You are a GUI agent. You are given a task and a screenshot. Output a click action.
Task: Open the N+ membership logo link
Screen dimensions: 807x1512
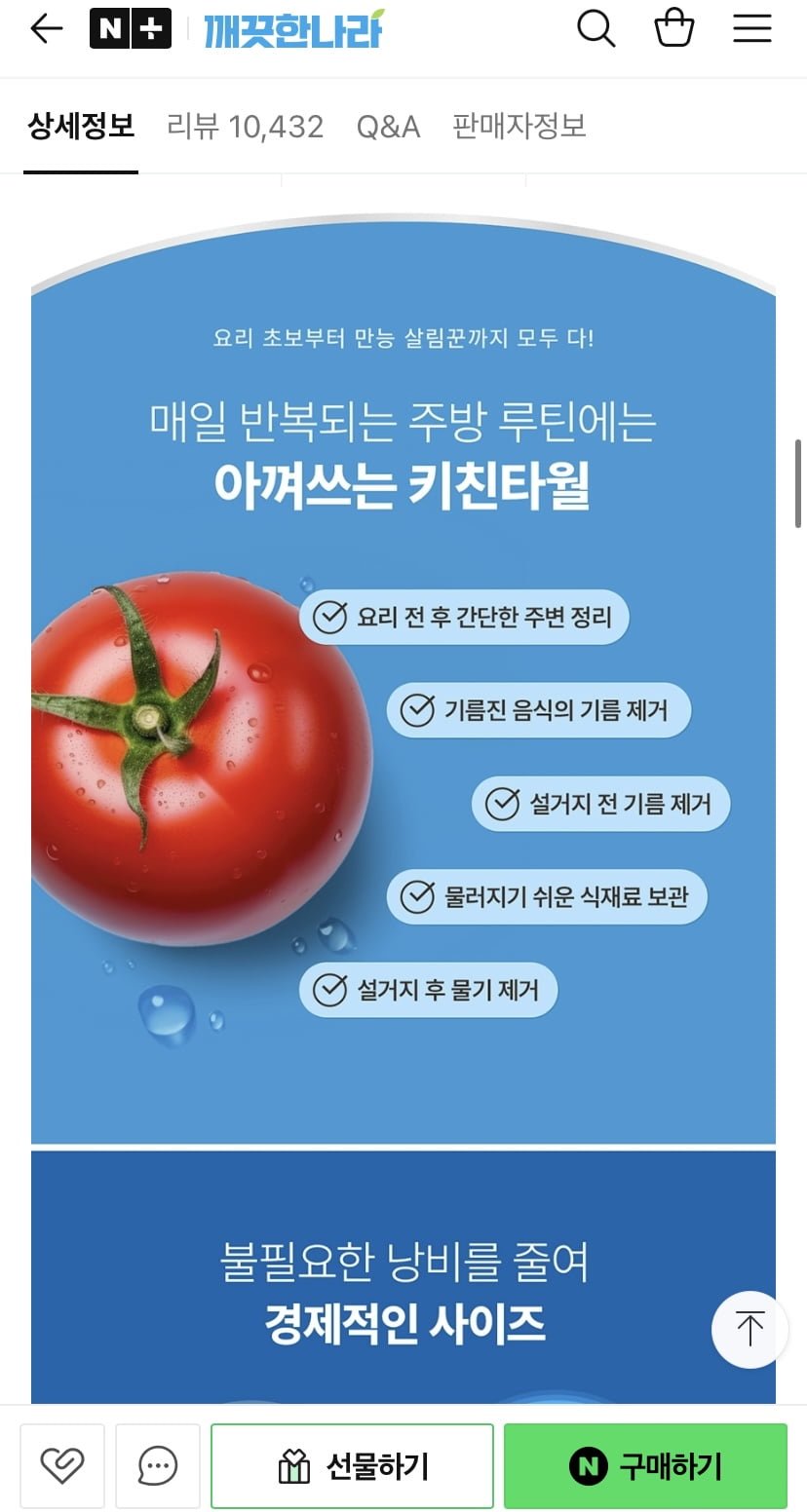coord(130,29)
